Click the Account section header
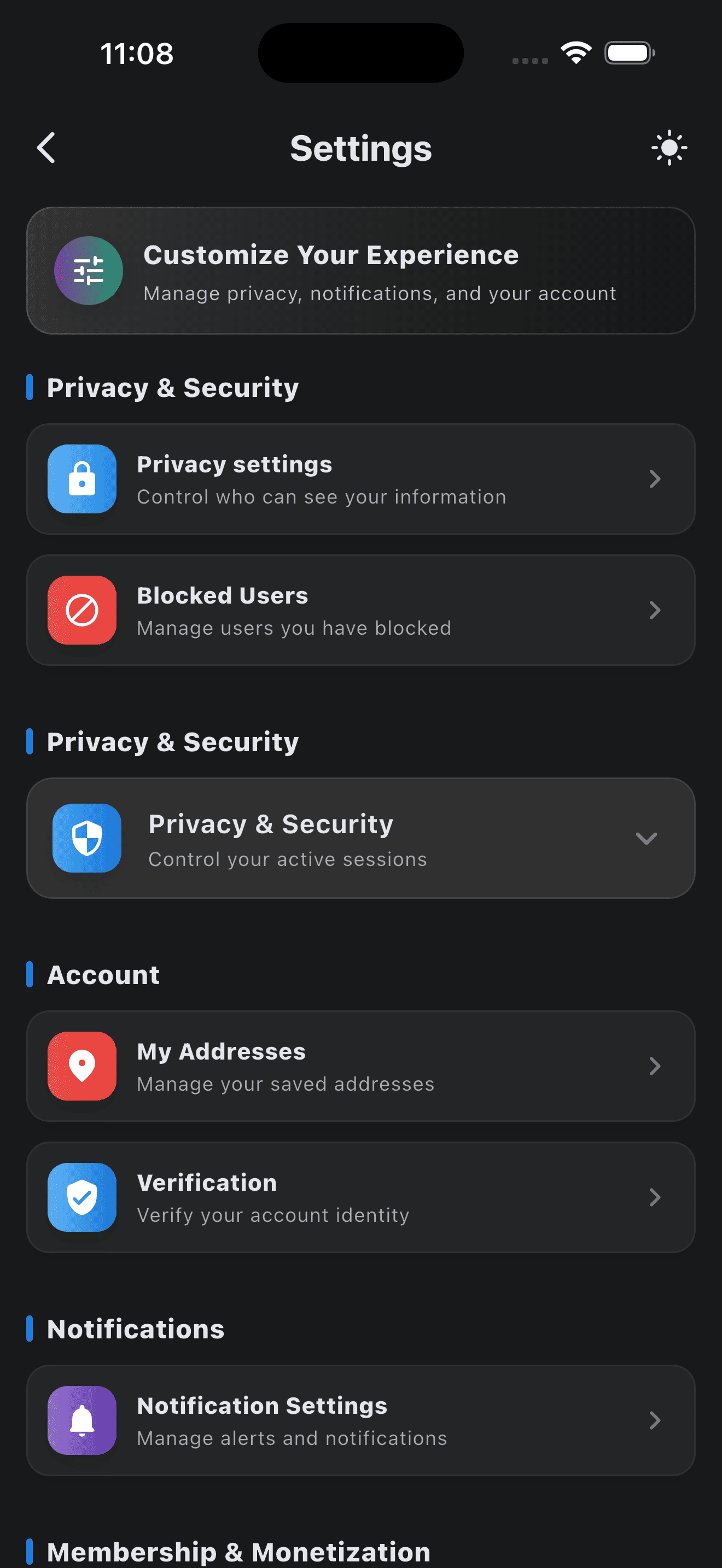The width and height of the screenshot is (722, 1568). tap(103, 974)
